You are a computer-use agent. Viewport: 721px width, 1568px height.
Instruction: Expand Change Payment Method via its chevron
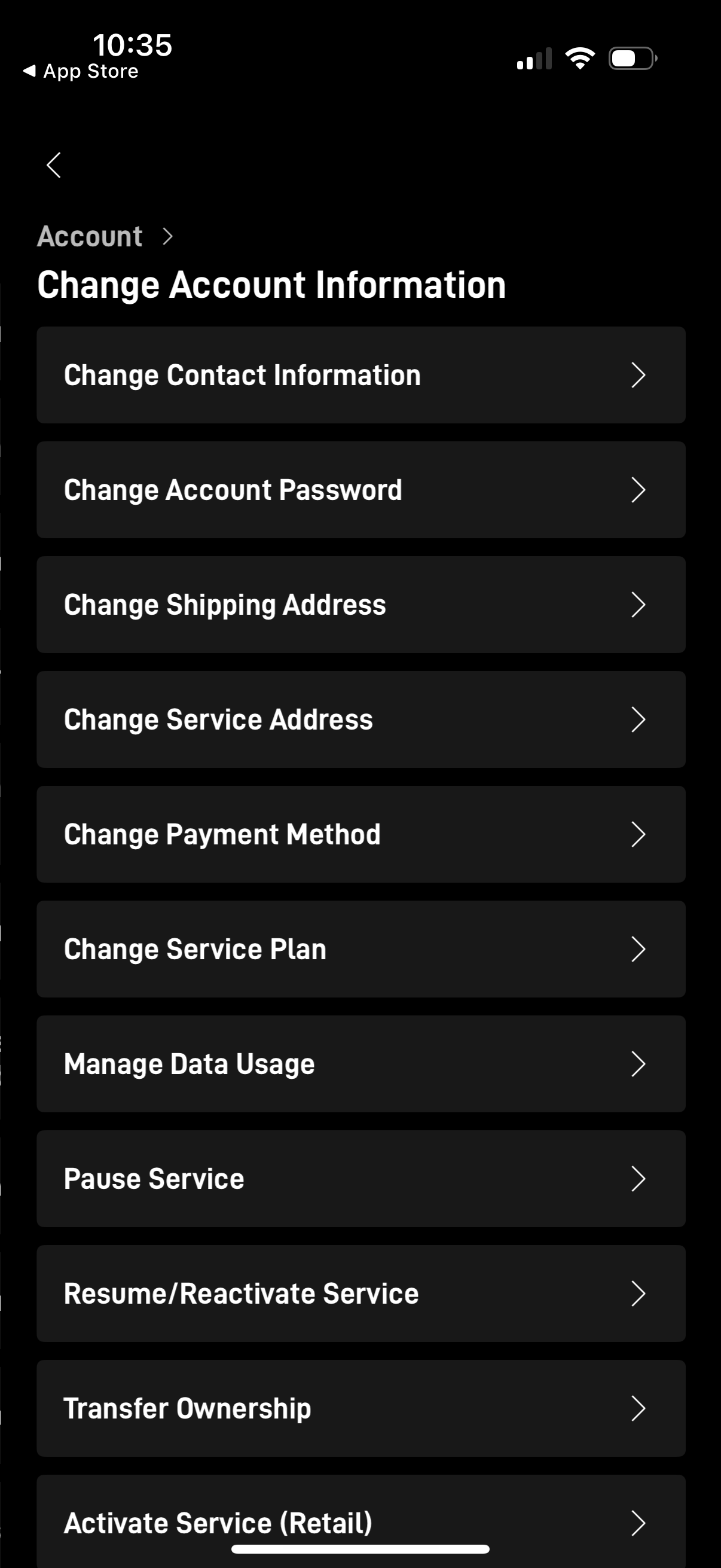(x=638, y=834)
